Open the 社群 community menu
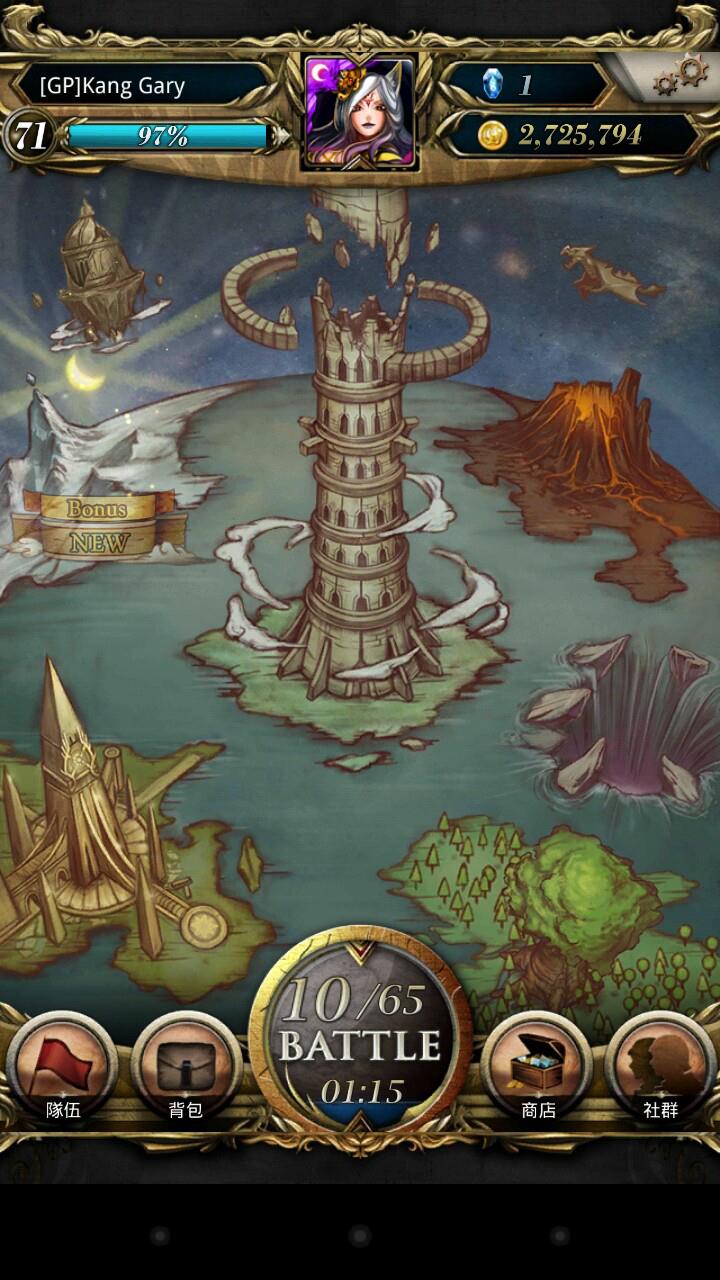Viewport: 720px width, 1280px height. [660, 1069]
